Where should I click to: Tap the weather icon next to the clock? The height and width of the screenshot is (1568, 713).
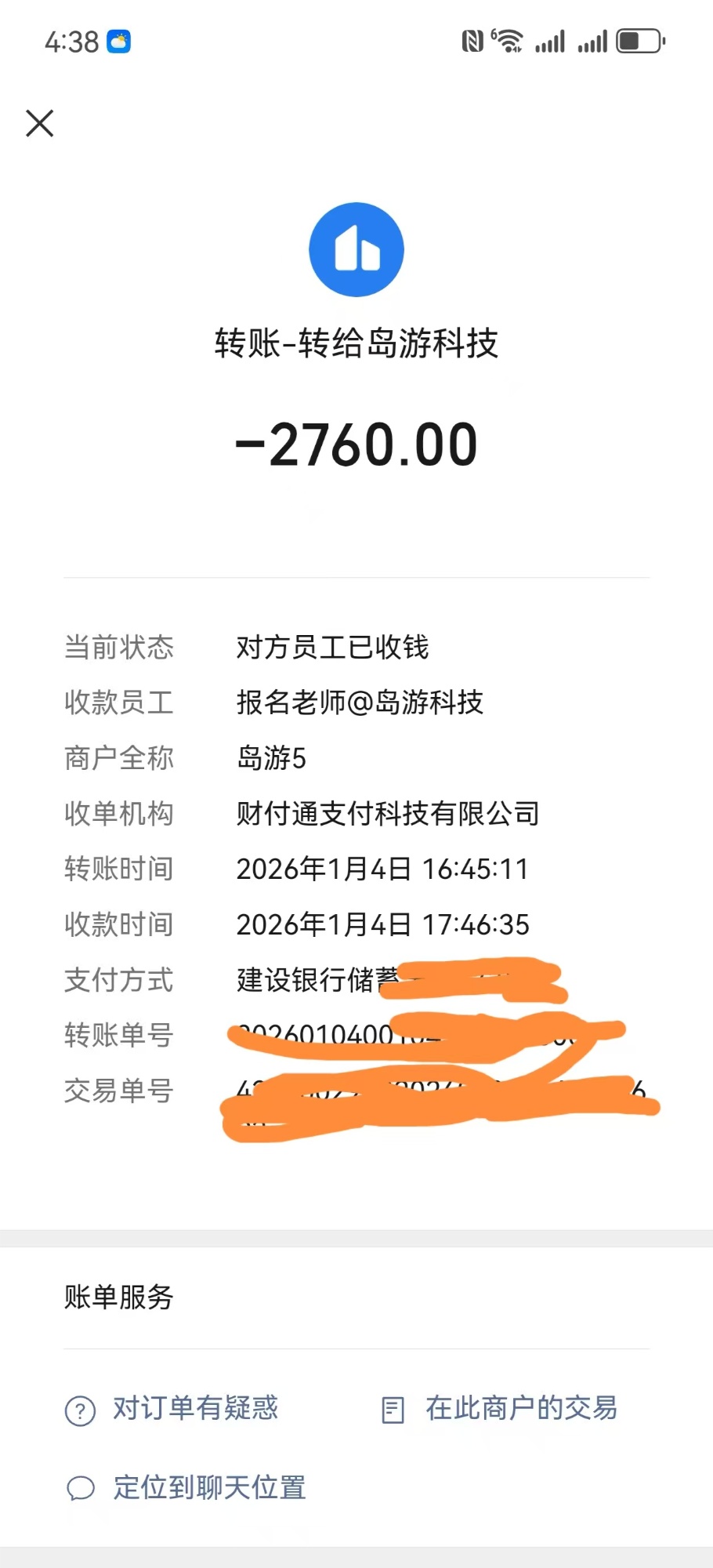(119, 41)
